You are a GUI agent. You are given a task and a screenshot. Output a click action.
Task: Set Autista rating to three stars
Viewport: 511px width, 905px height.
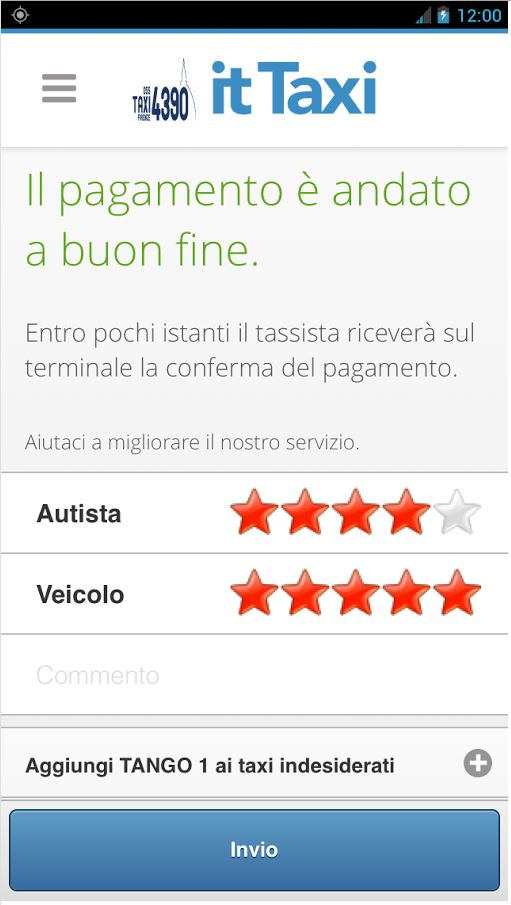pyautogui.click(x=356, y=512)
